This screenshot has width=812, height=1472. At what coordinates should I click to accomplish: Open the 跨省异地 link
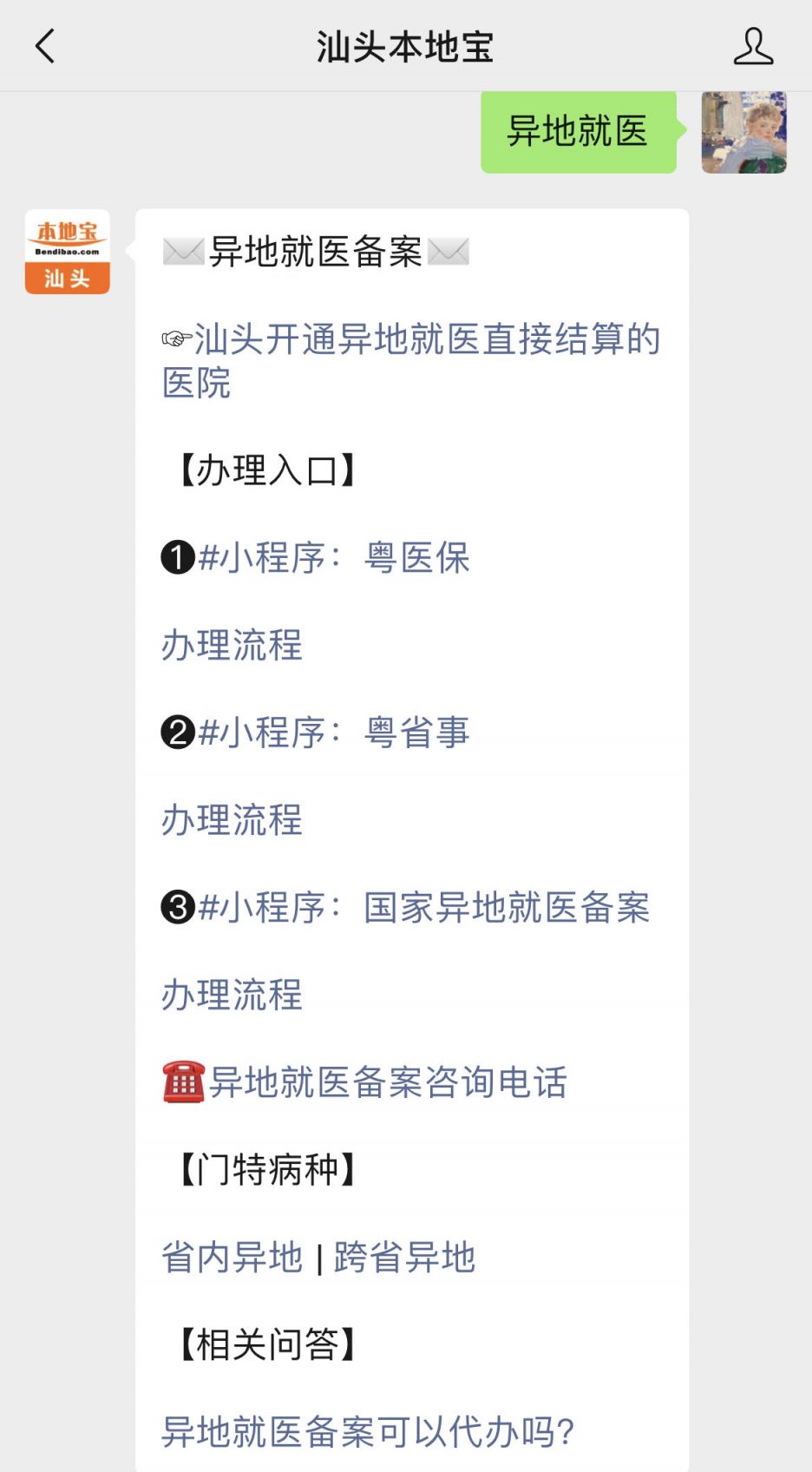tap(404, 1257)
